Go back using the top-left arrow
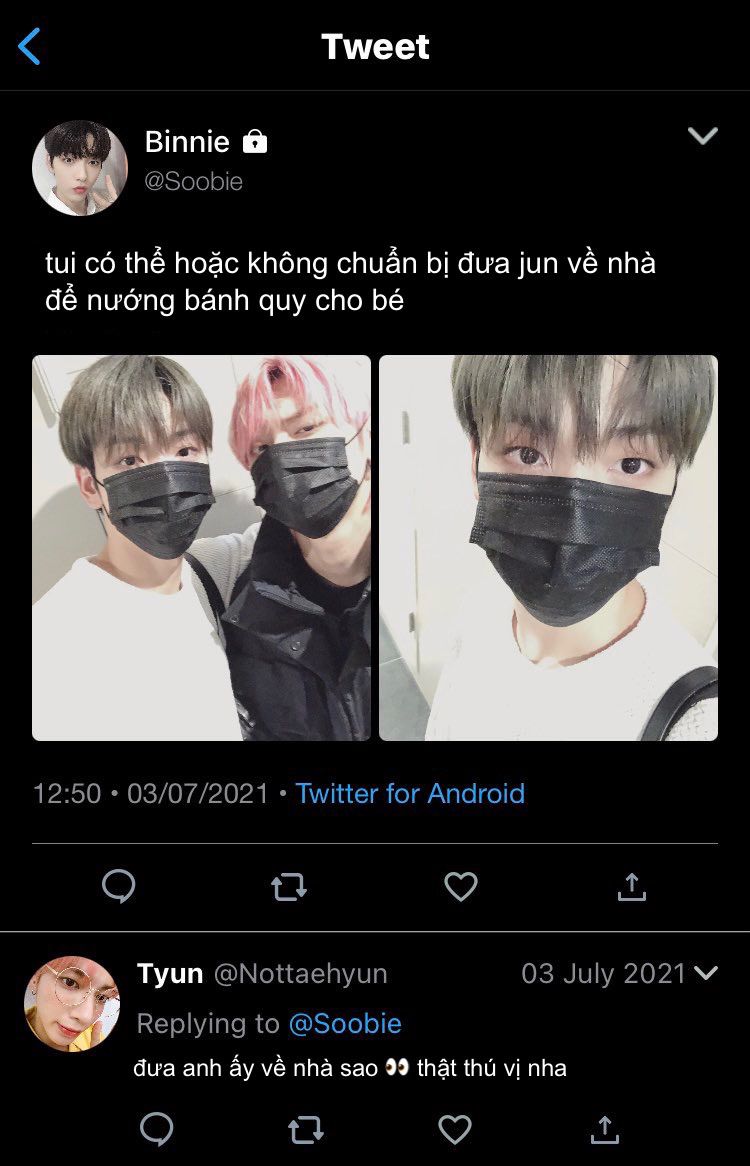Image resolution: width=750 pixels, height=1166 pixels. tap(30, 47)
